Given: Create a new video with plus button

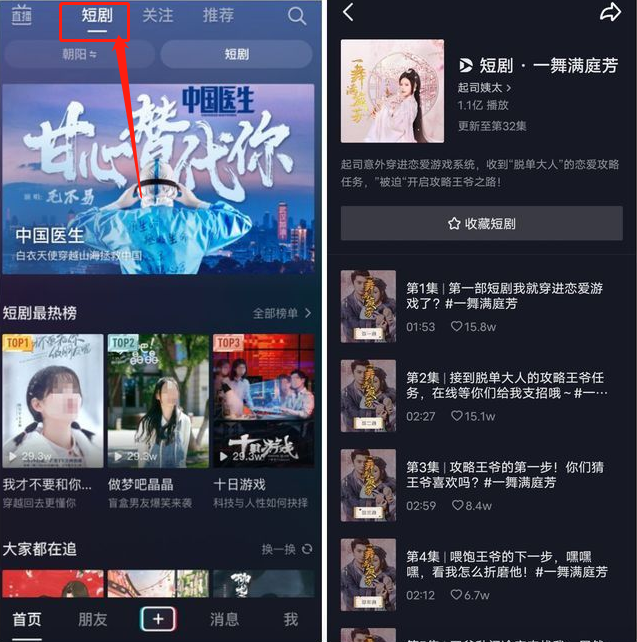Looking at the screenshot, I should coord(158,619).
